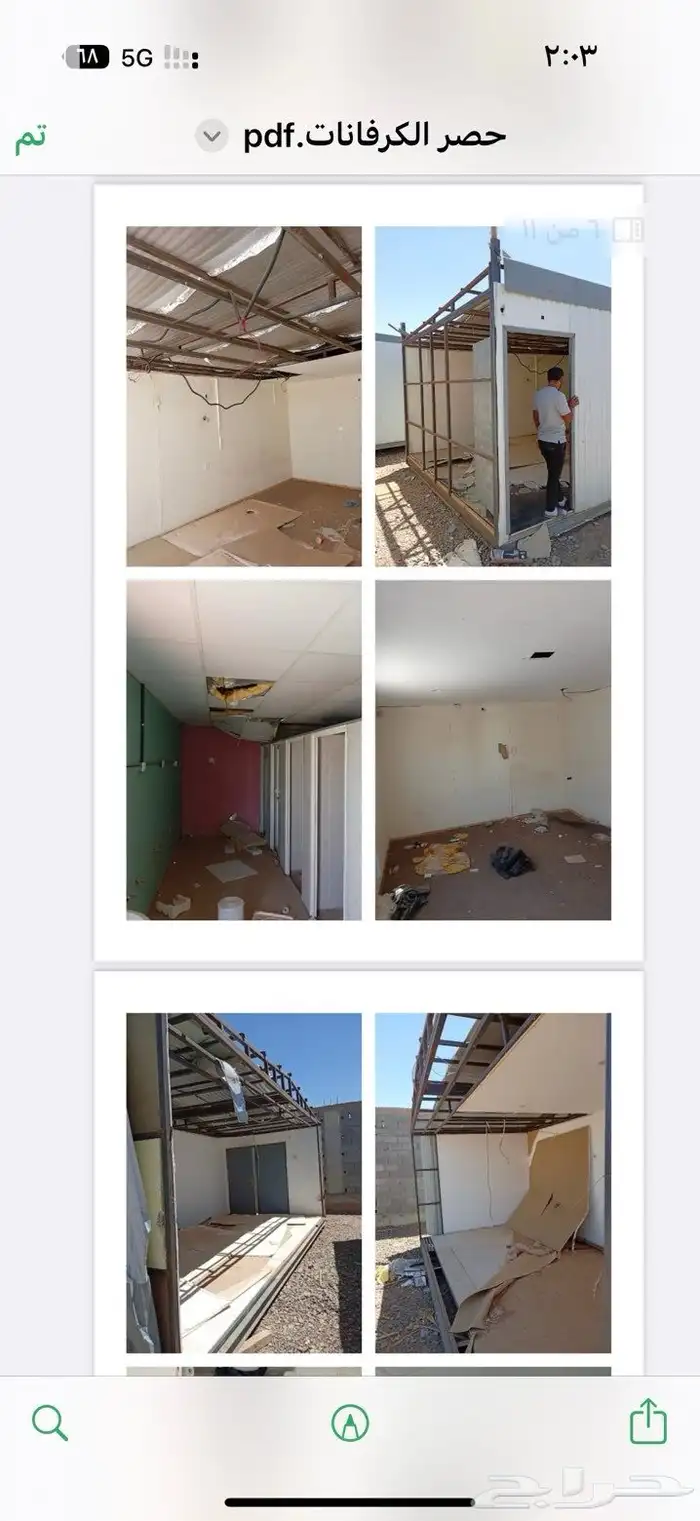Expand the dropdown next to the file title
The image size is (700, 1521).
click(212, 136)
